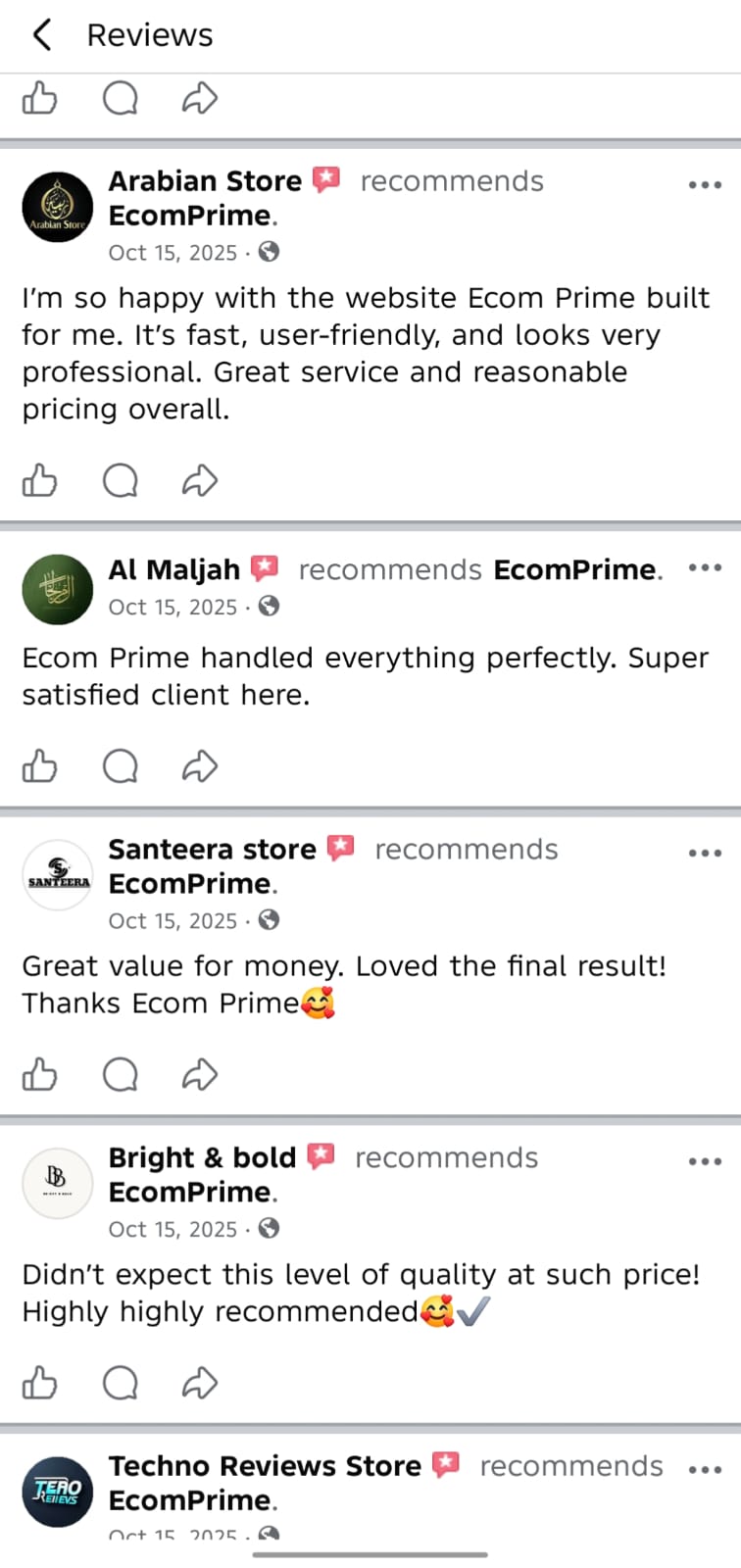Open Arabian Store's profile picture
Image resolution: width=741 pixels, height=1568 pixels.
coord(58,207)
